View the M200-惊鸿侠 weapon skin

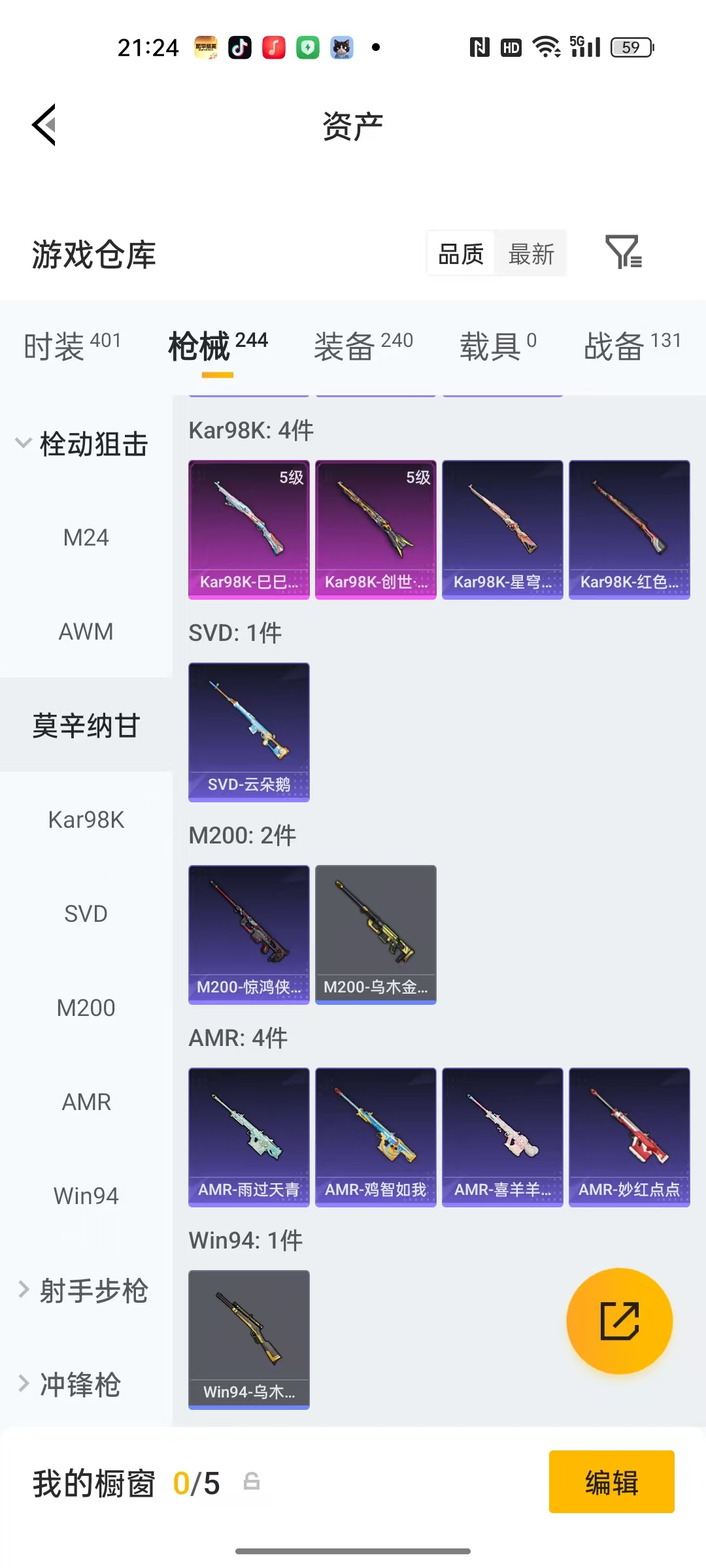click(249, 934)
